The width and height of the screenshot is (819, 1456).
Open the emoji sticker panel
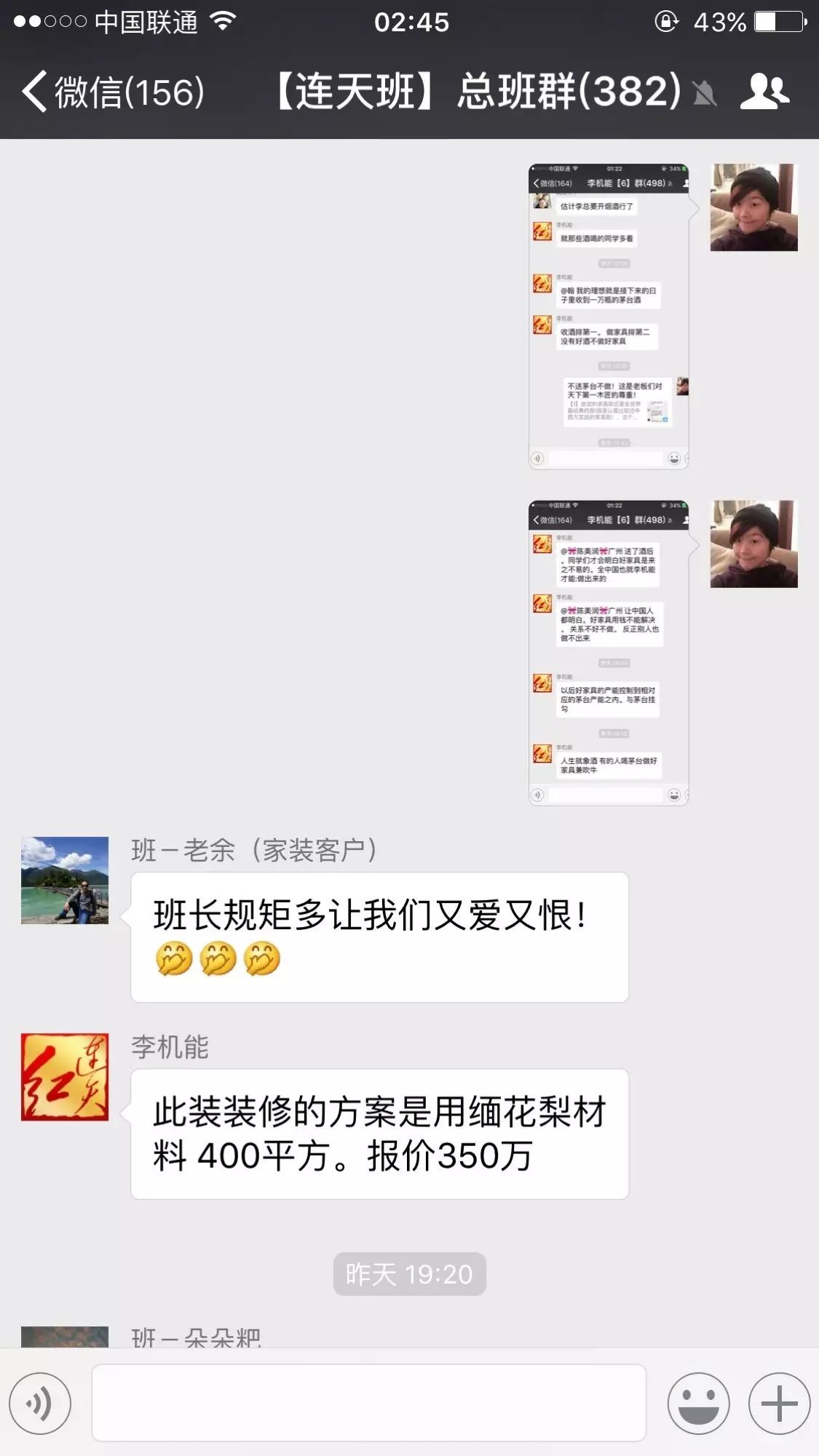point(698,1404)
